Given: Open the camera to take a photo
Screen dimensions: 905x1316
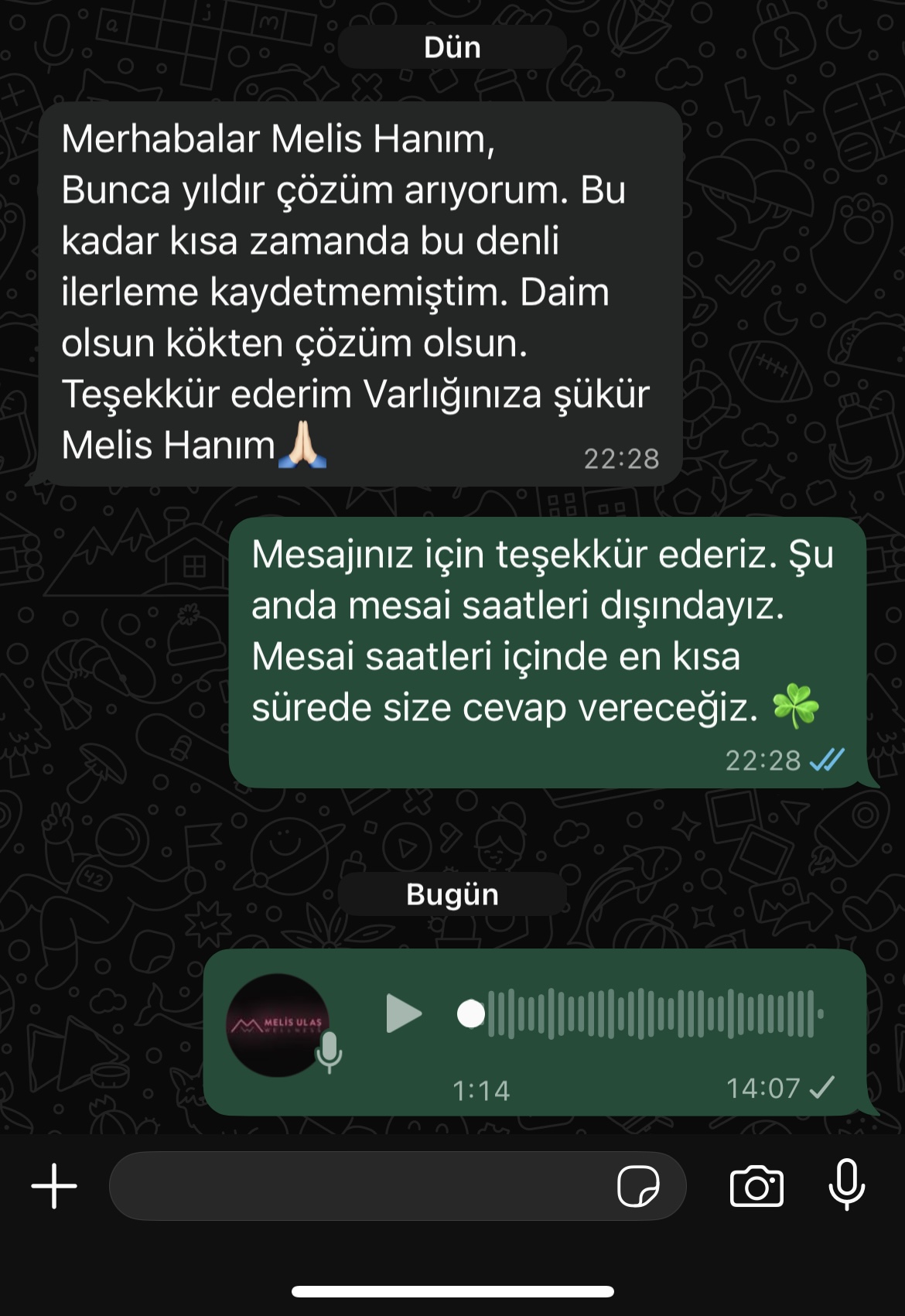Looking at the screenshot, I should coord(756,1186).
